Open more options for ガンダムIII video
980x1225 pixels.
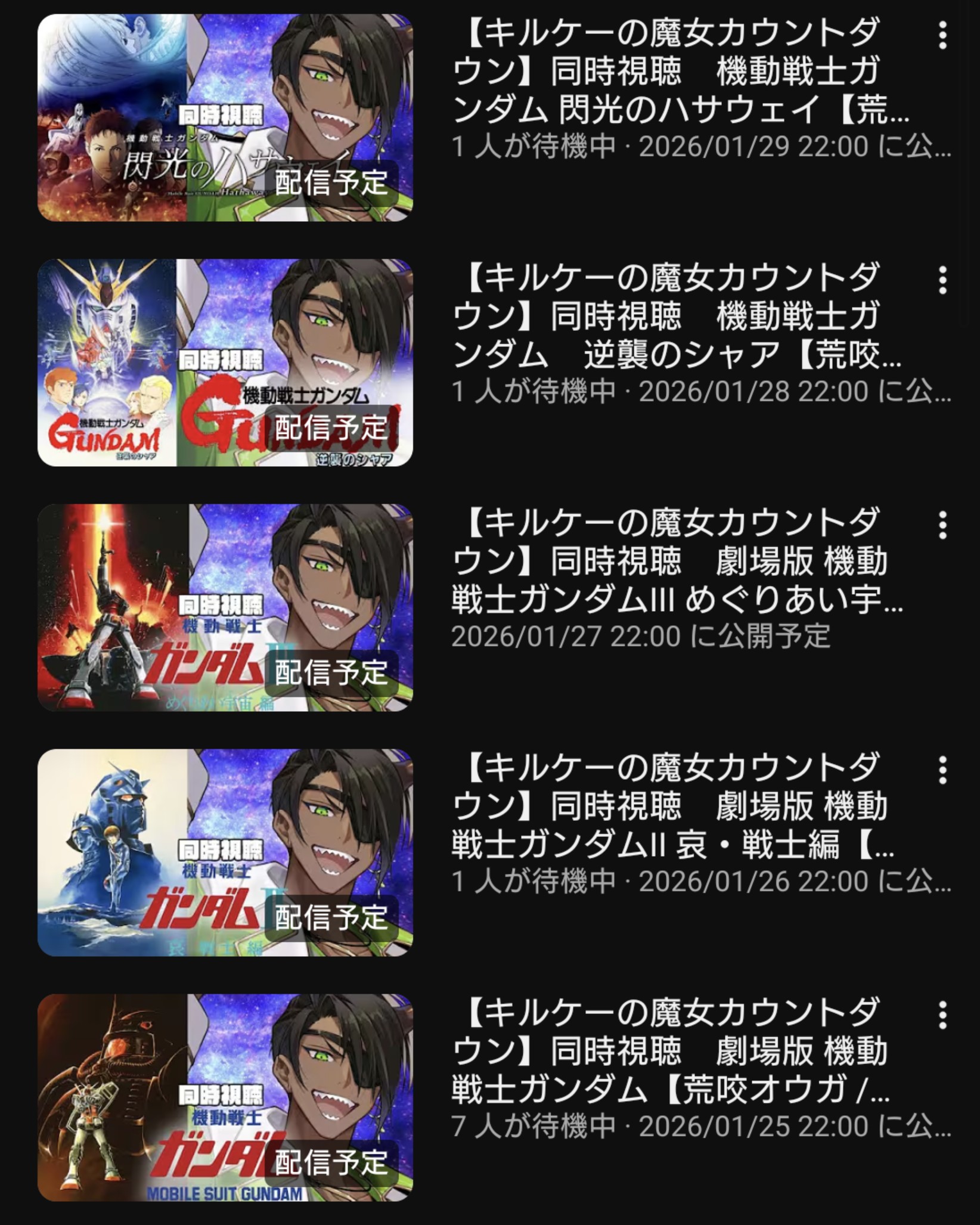point(942,525)
